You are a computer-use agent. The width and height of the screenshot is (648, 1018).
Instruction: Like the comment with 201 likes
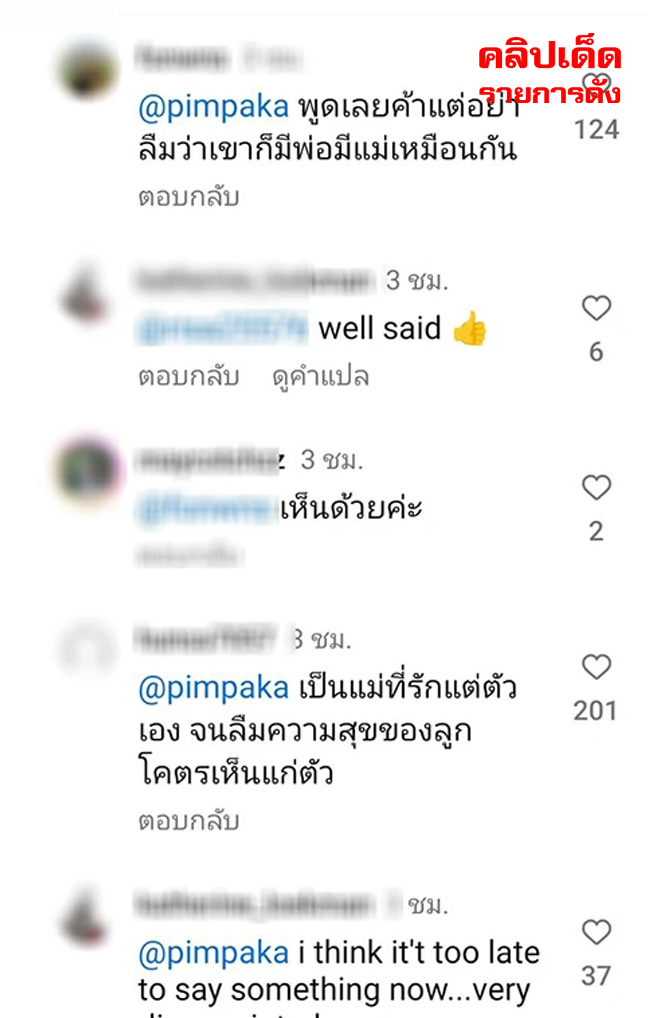596,667
